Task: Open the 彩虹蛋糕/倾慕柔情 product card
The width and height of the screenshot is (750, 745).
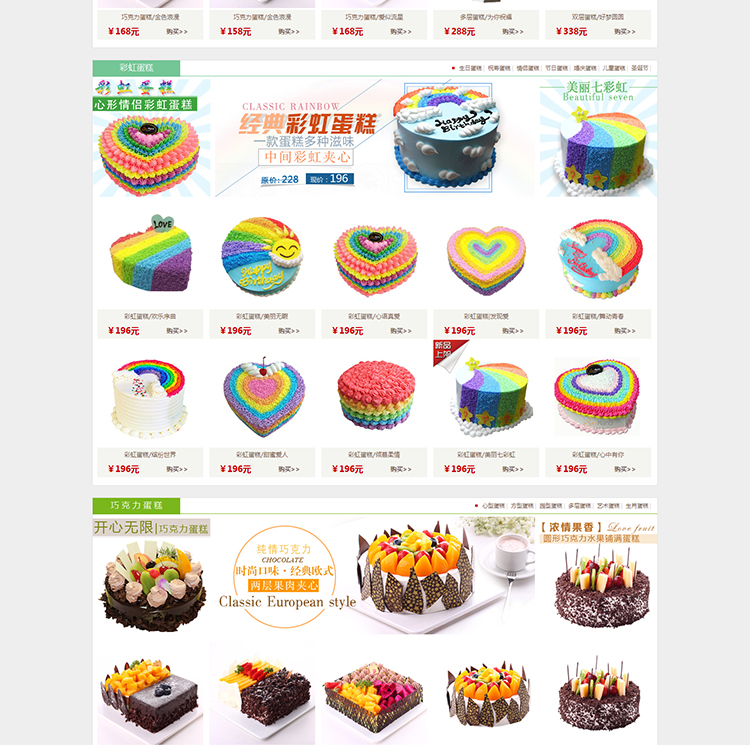Action: [374, 398]
